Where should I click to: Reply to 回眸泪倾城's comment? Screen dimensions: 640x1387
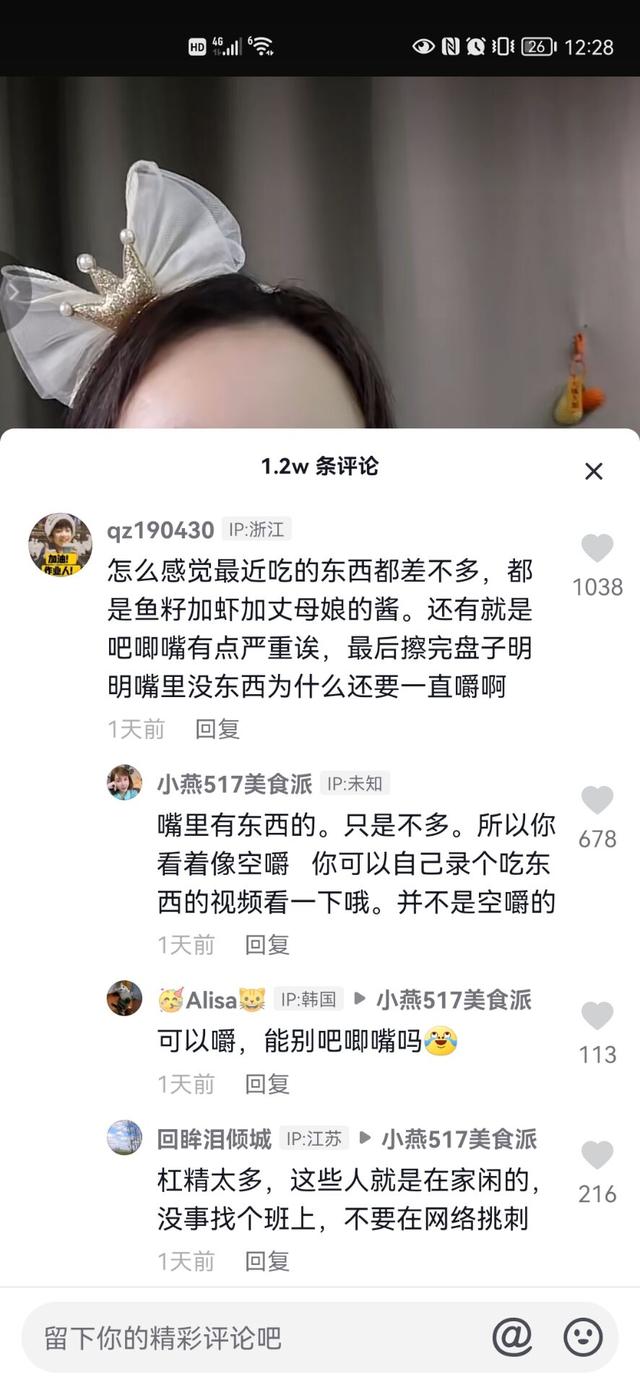(x=267, y=1261)
